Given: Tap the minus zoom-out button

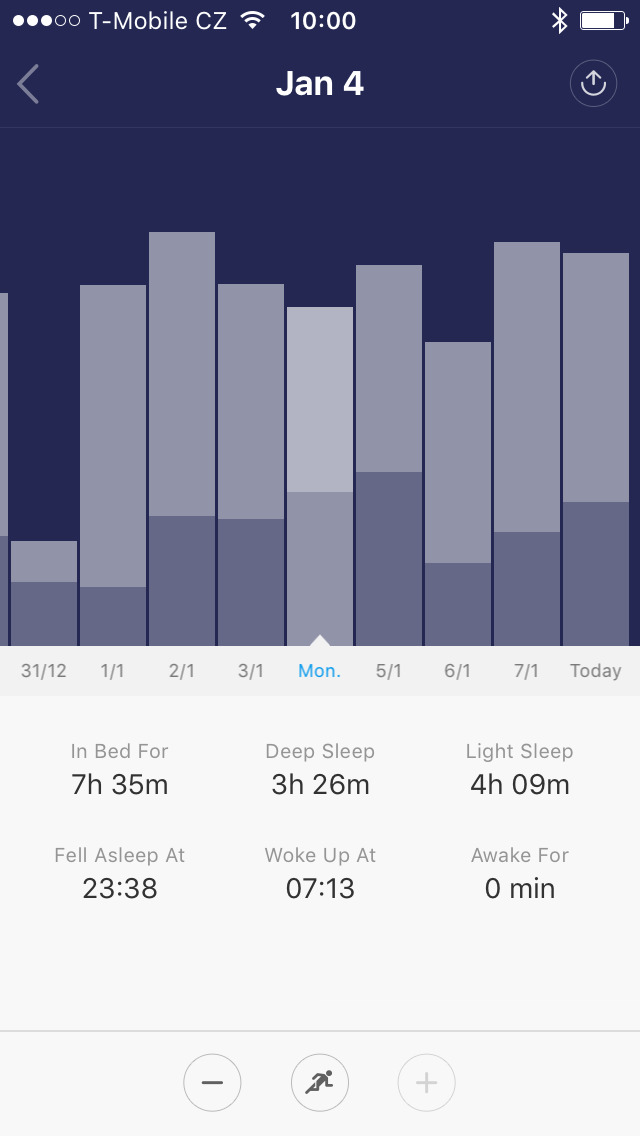Looking at the screenshot, I should 212,1082.
